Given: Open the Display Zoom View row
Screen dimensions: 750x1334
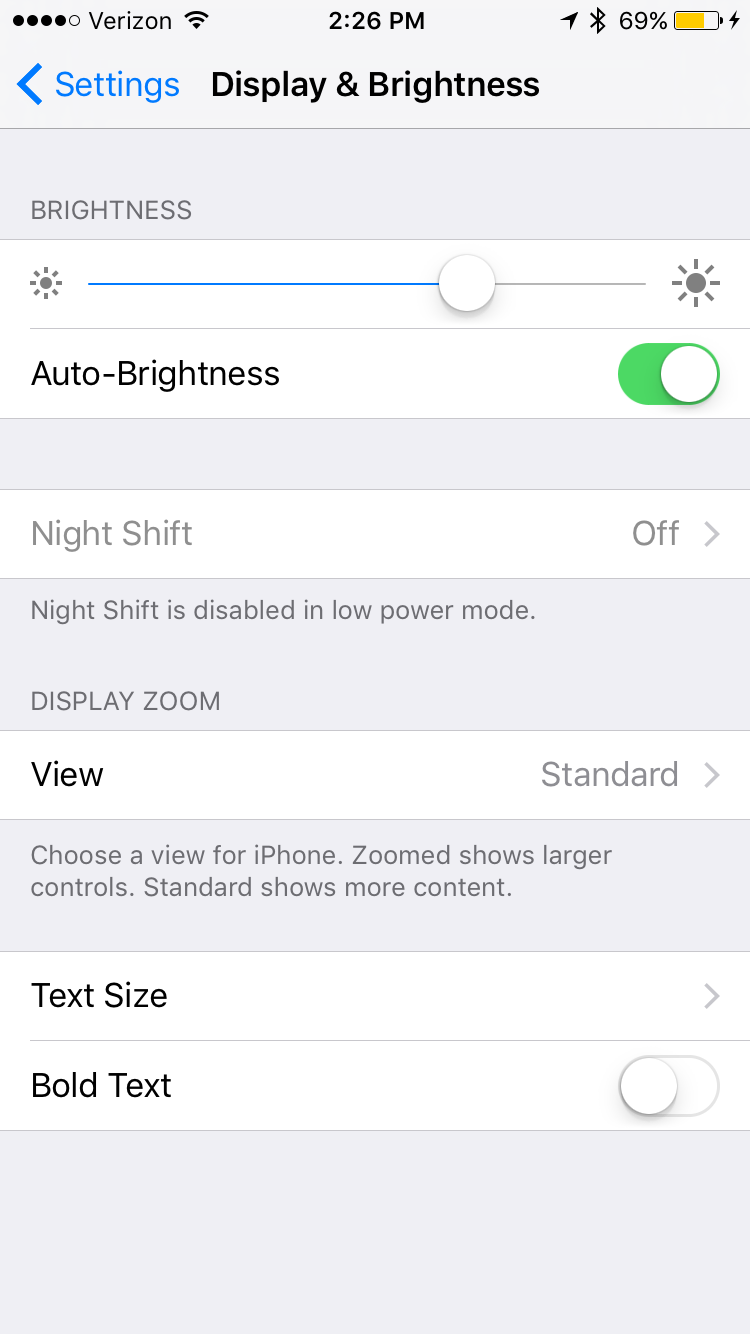Looking at the screenshot, I should (375, 775).
